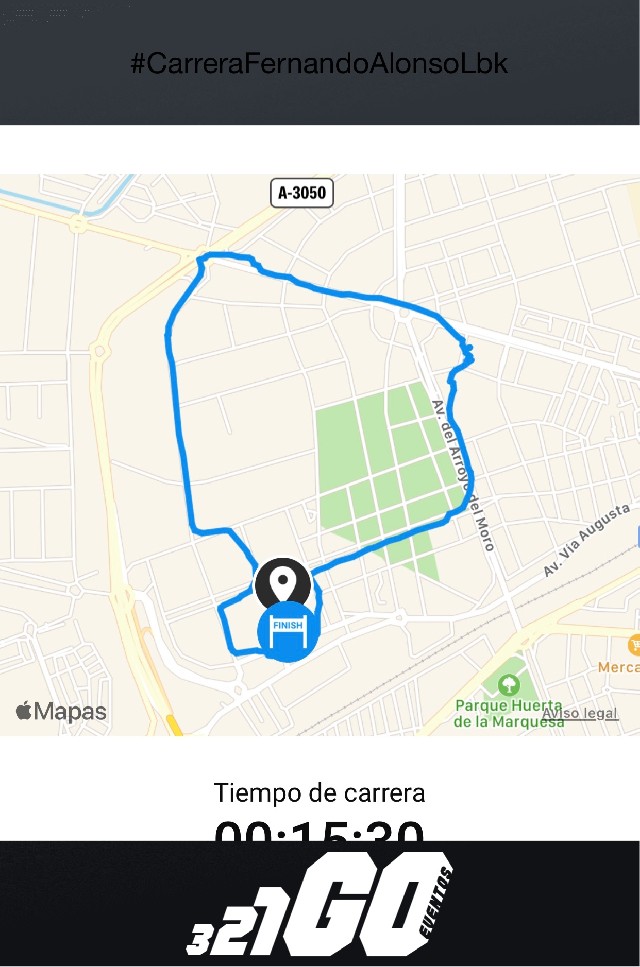Image resolution: width=640 pixels, height=967 pixels.
Task: Open the Aviso legal link on the map
Action: click(x=580, y=713)
